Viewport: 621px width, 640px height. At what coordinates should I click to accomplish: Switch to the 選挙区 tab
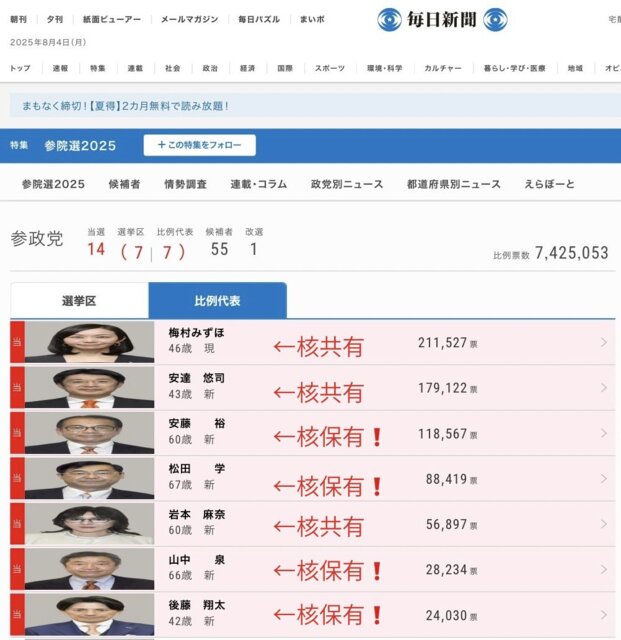[x=79, y=300]
